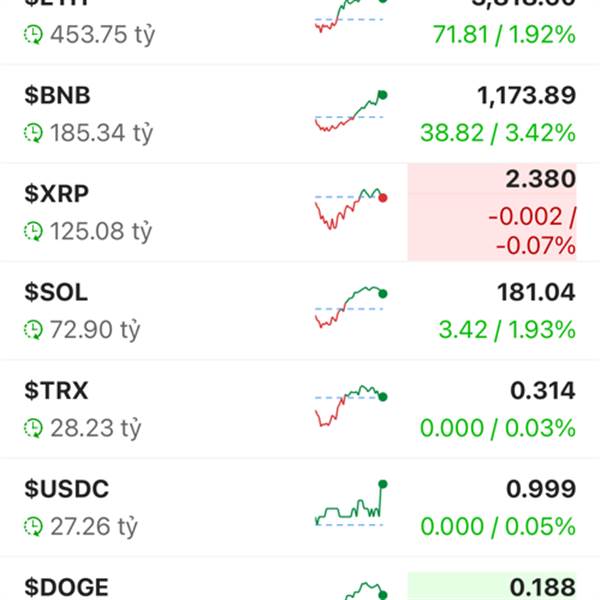Select the $TRX listing

[300, 409]
